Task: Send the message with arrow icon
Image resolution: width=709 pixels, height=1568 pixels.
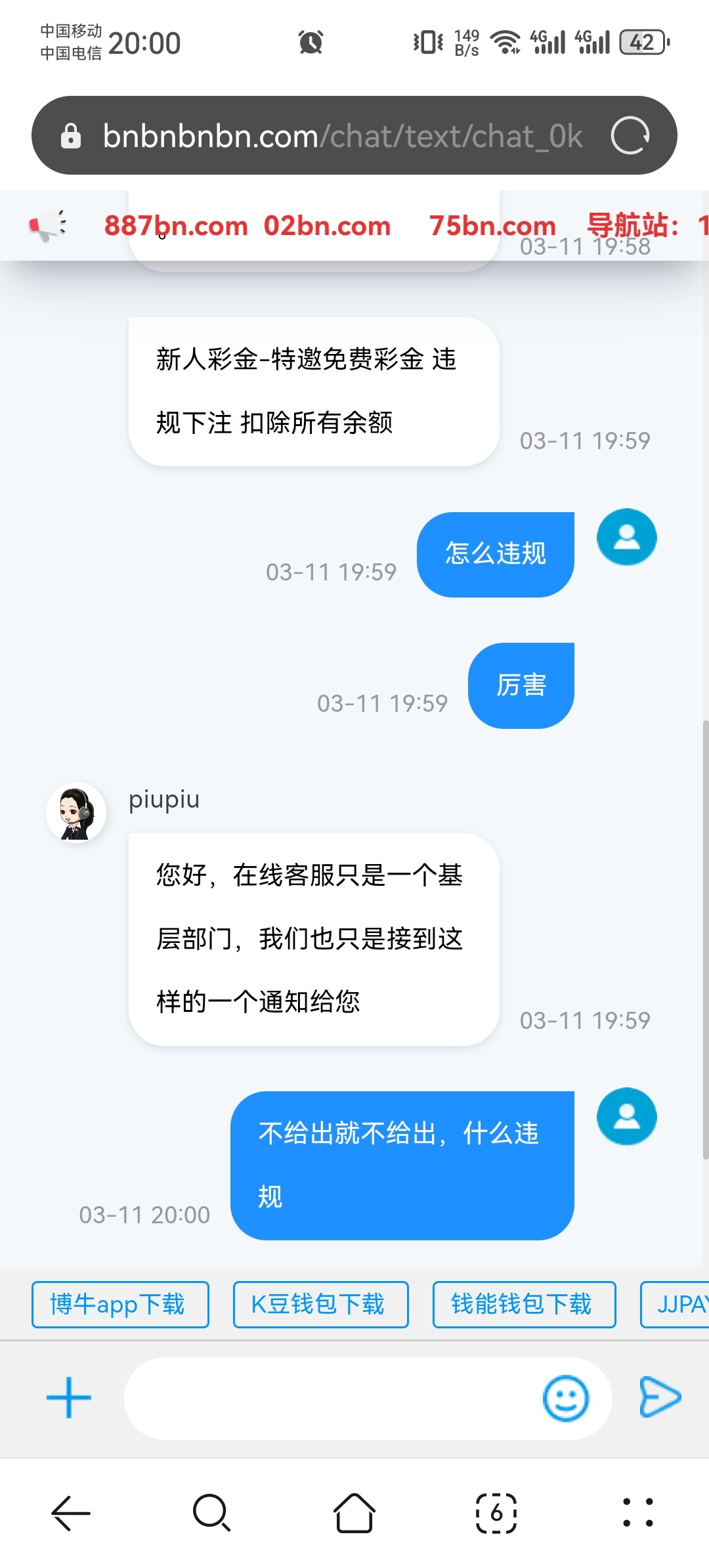Action: point(660,1397)
